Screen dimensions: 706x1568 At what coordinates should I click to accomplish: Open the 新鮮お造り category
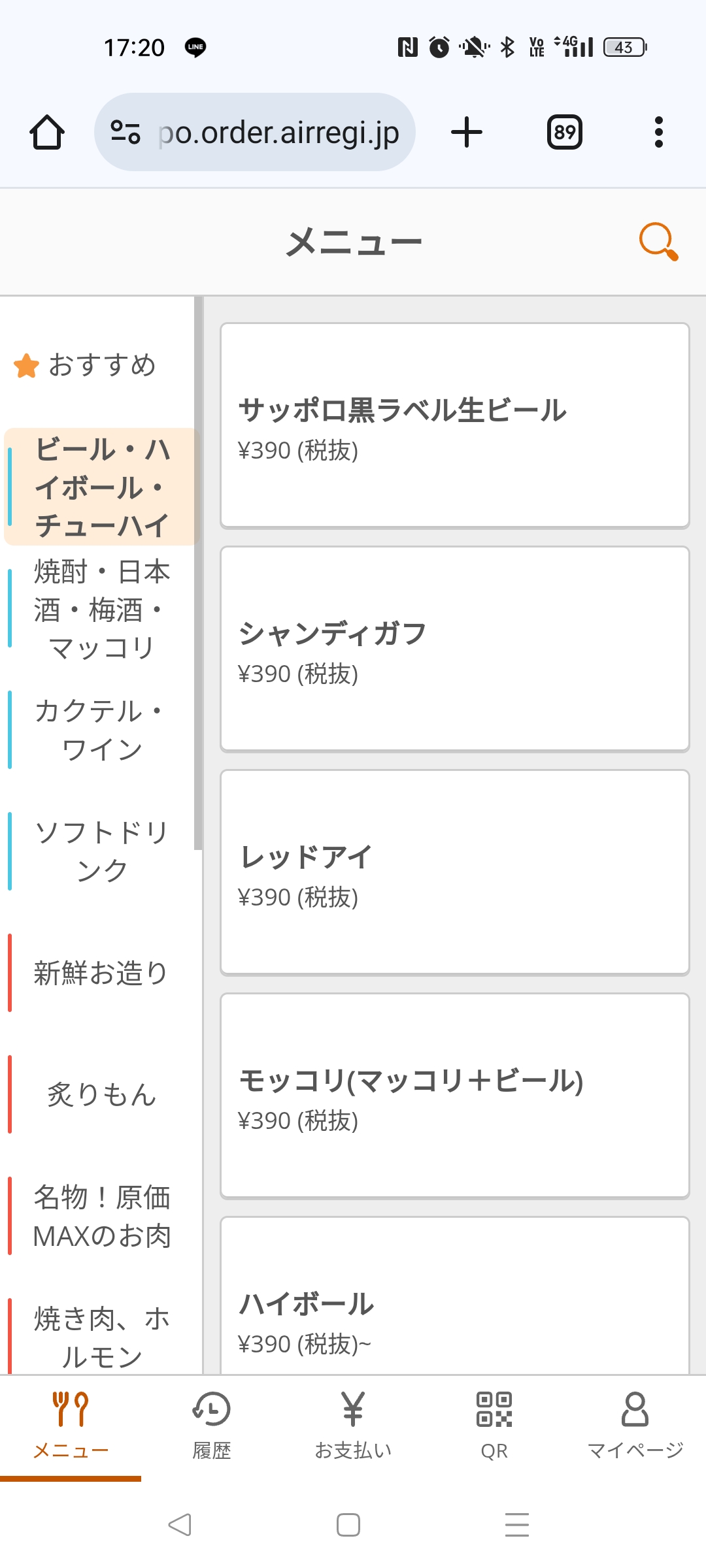[99, 973]
